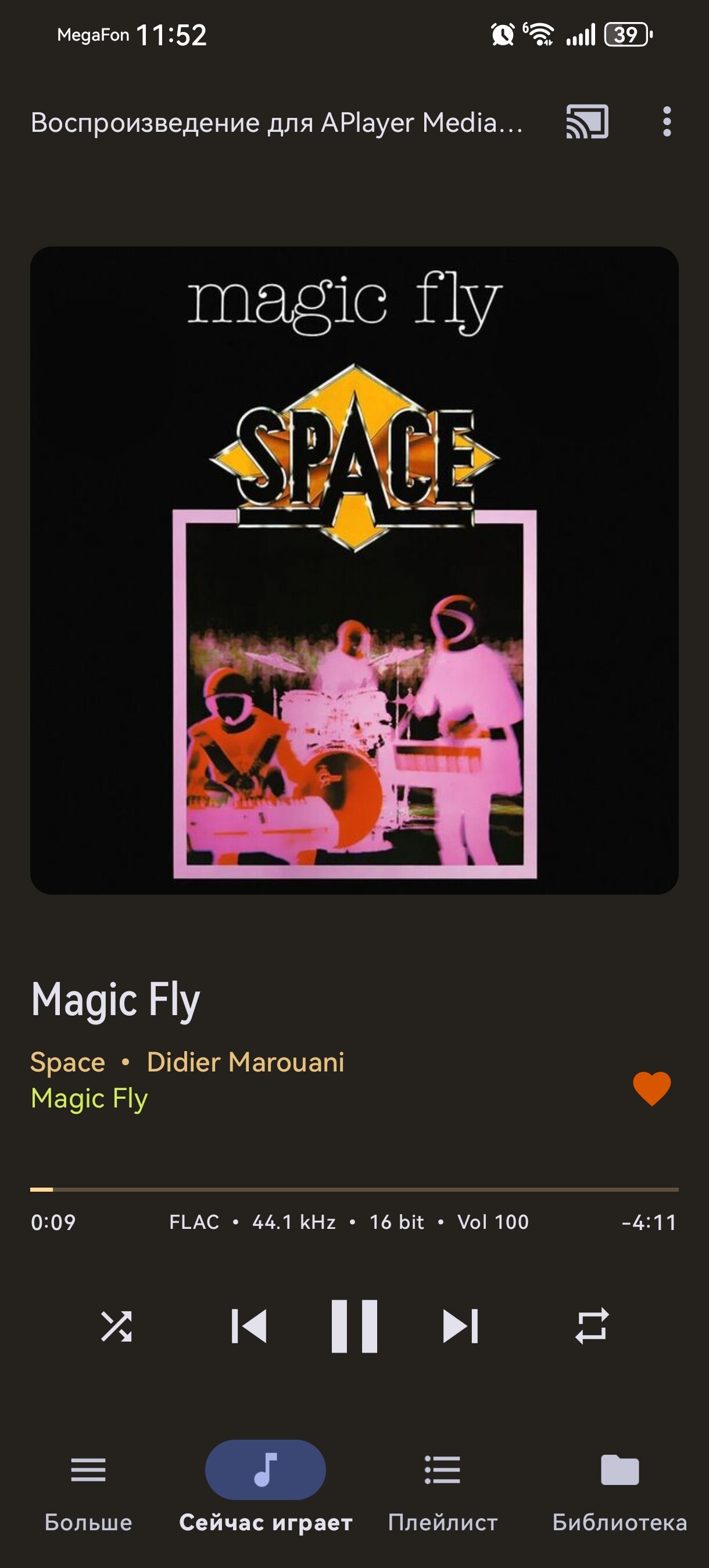Toggle shuffle mode
The height and width of the screenshot is (1568, 709).
(116, 1326)
